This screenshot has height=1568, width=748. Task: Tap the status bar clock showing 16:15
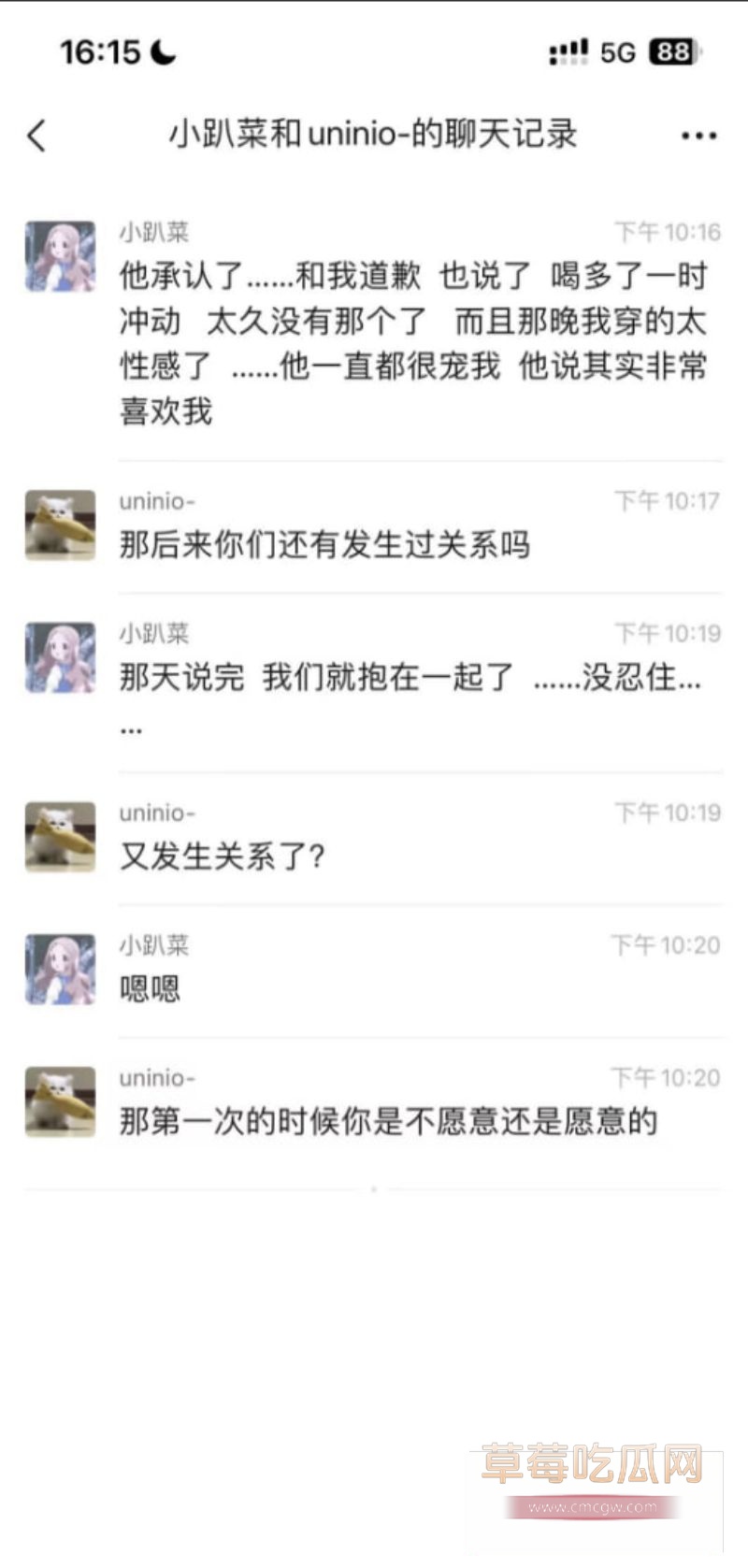tap(100, 53)
